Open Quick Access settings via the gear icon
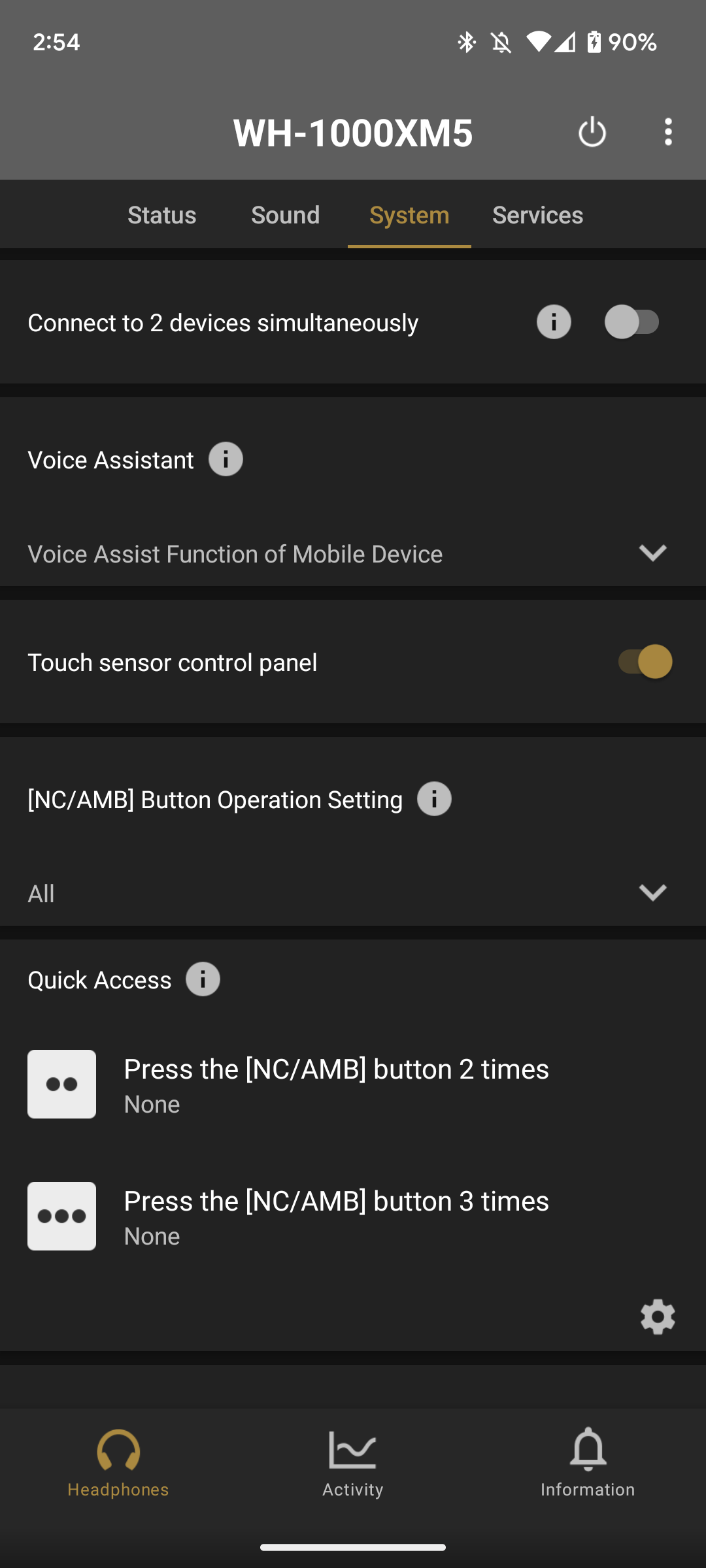The height and width of the screenshot is (1568, 706). (658, 1316)
